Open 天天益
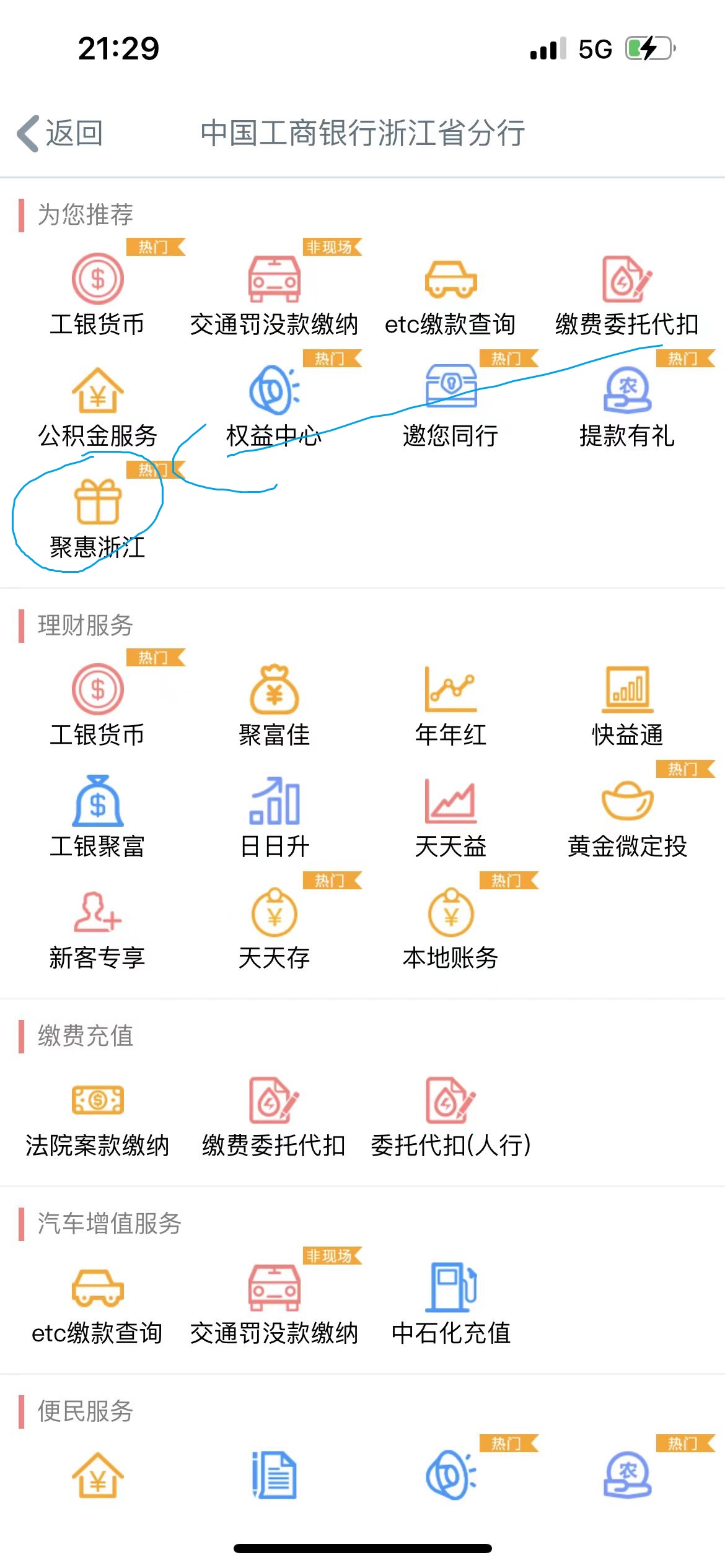The height and width of the screenshot is (1568, 725). coord(450,817)
